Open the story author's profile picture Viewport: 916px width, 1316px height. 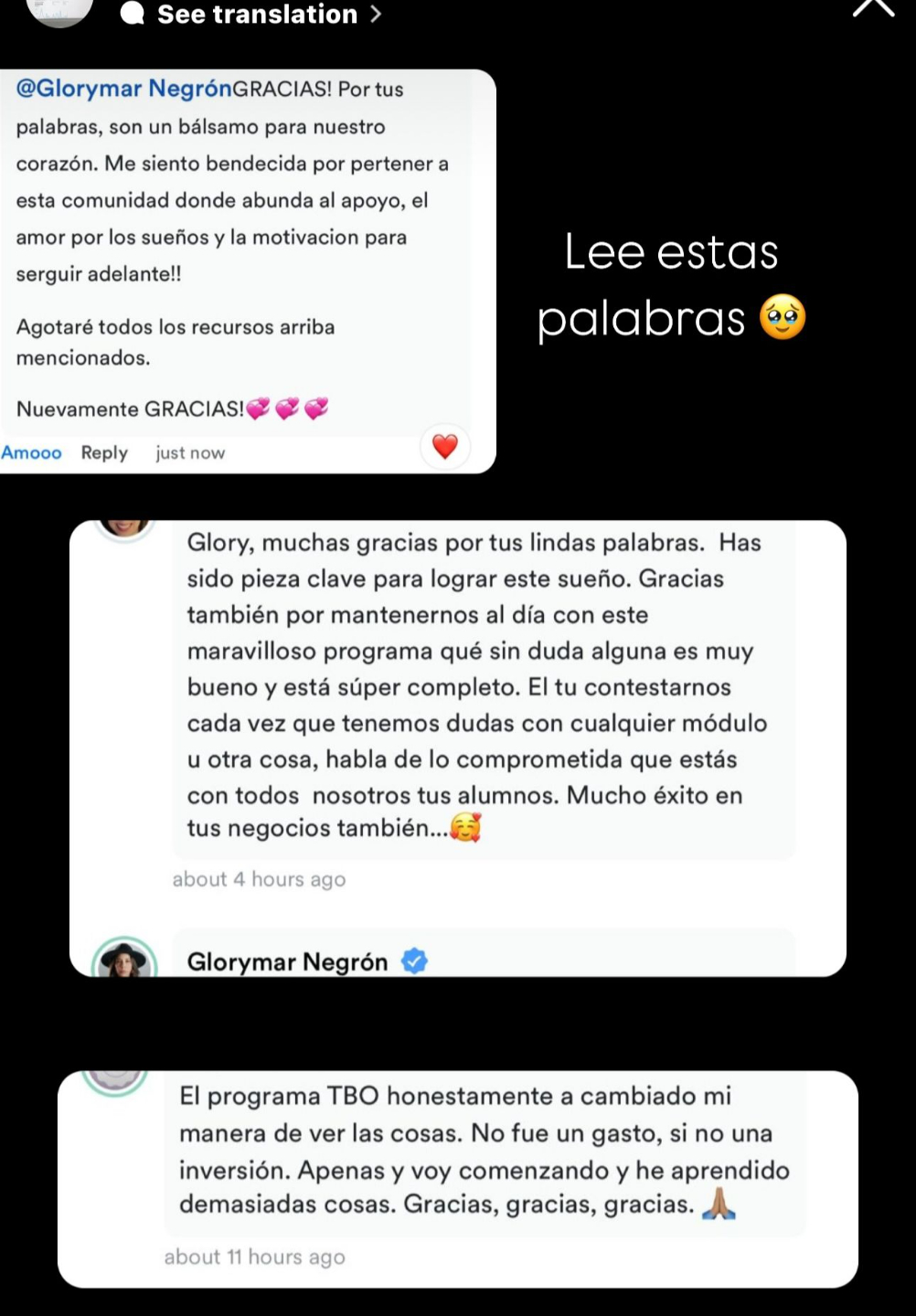[x=59, y=11]
